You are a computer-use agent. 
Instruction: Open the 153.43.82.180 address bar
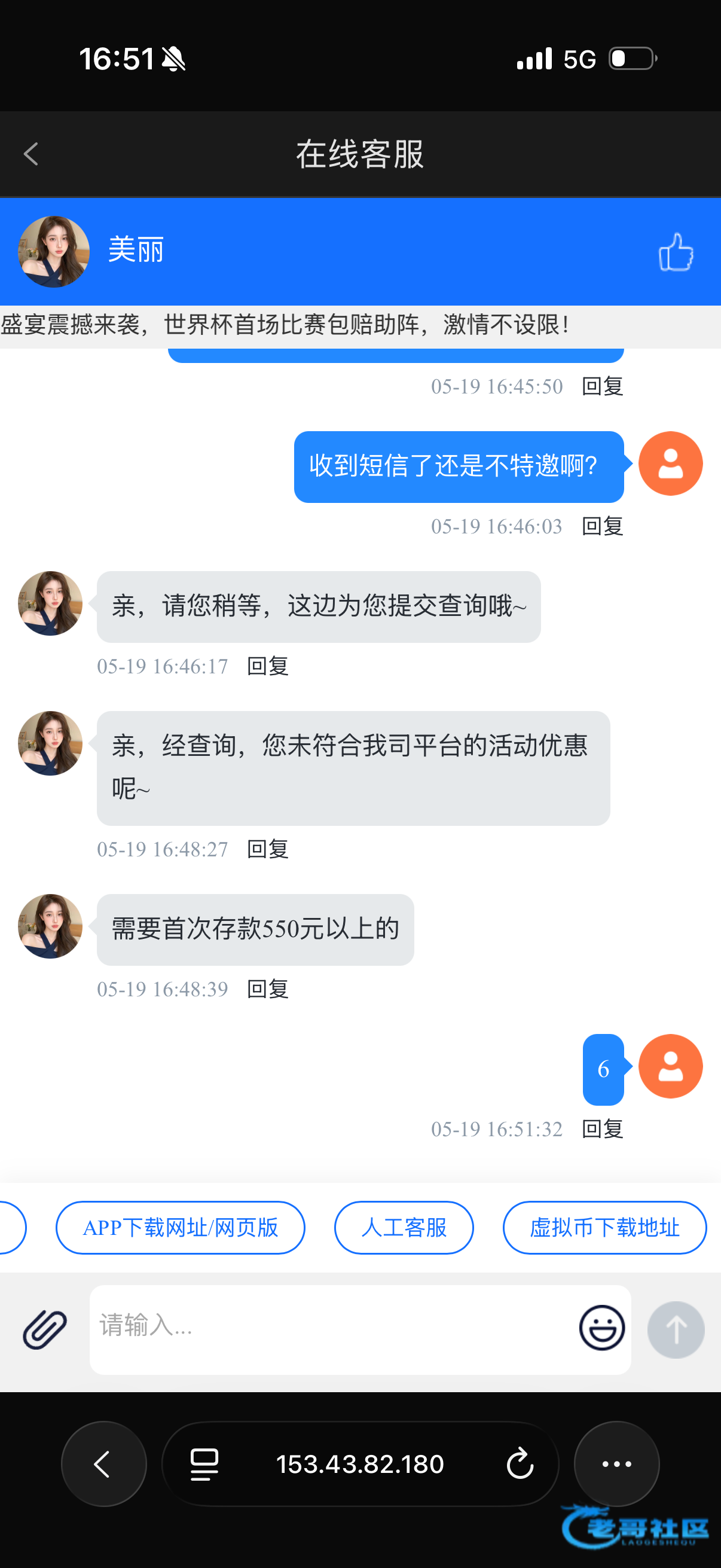click(x=360, y=1464)
